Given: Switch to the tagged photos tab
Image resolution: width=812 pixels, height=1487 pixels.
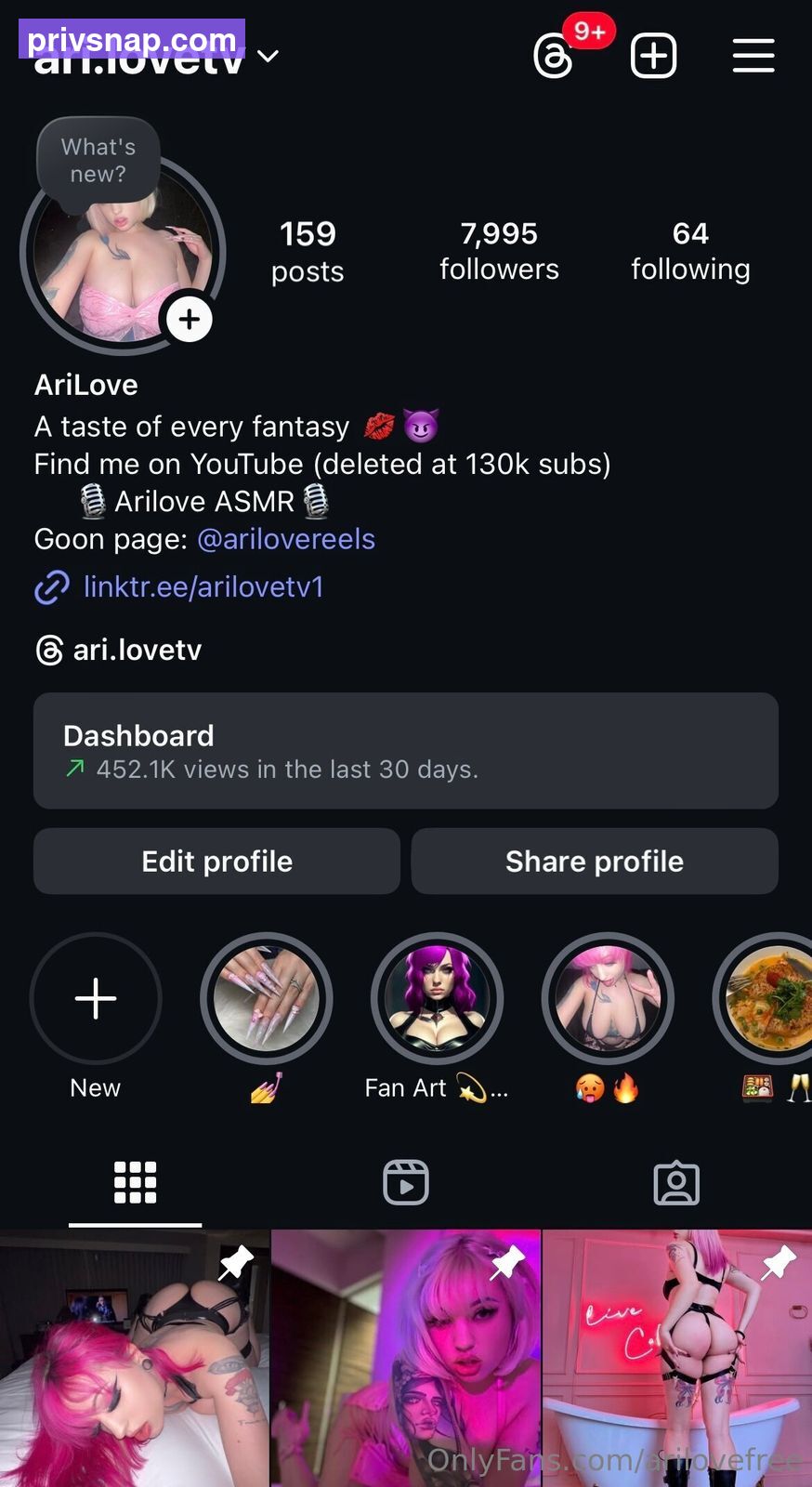Looking at the screenshot, I should click(676, 1182).
